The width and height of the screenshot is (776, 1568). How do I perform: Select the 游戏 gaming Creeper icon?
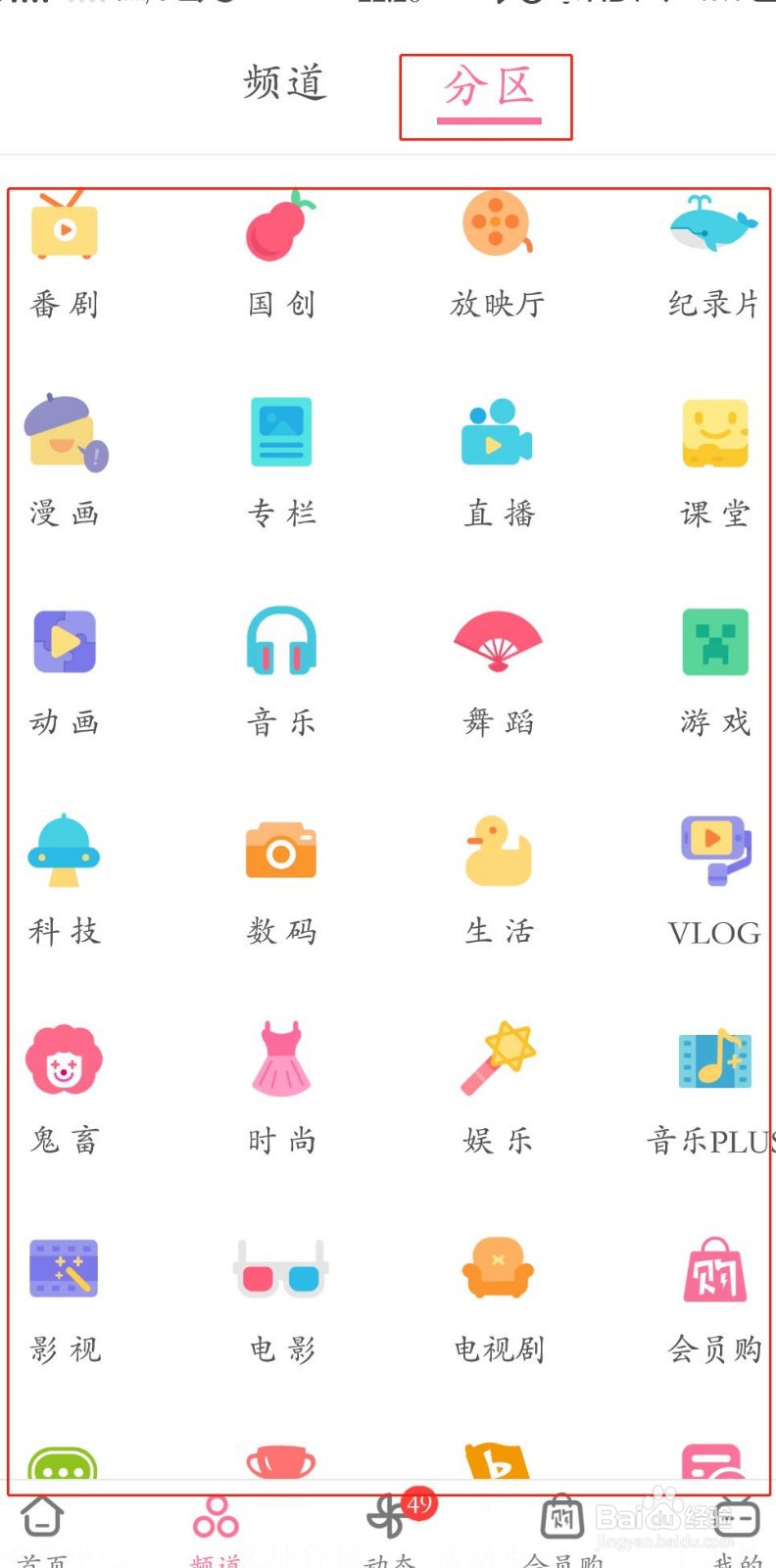[x=714, y=645]
